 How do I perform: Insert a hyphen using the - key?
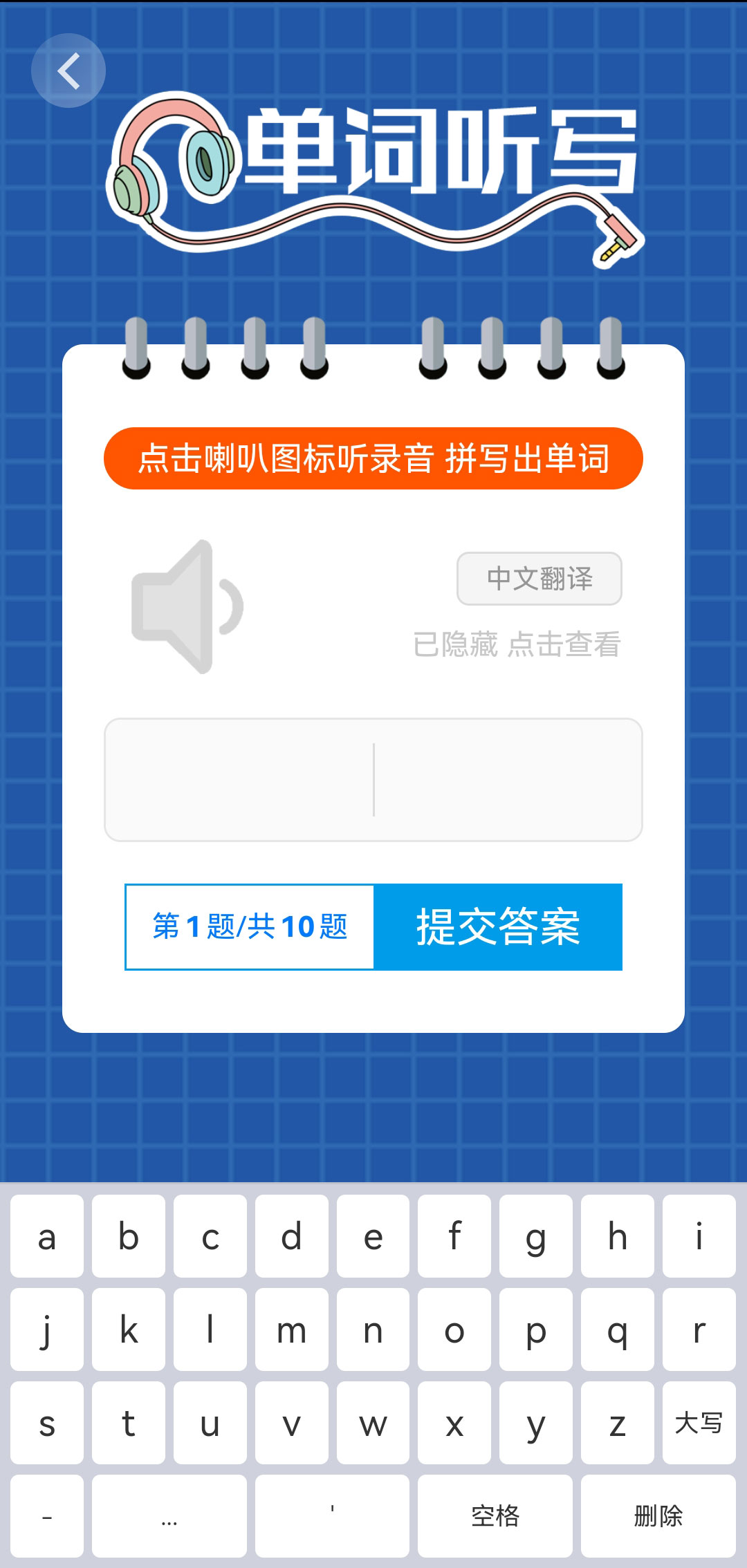pyautogui.click(x=47, y=1515)
